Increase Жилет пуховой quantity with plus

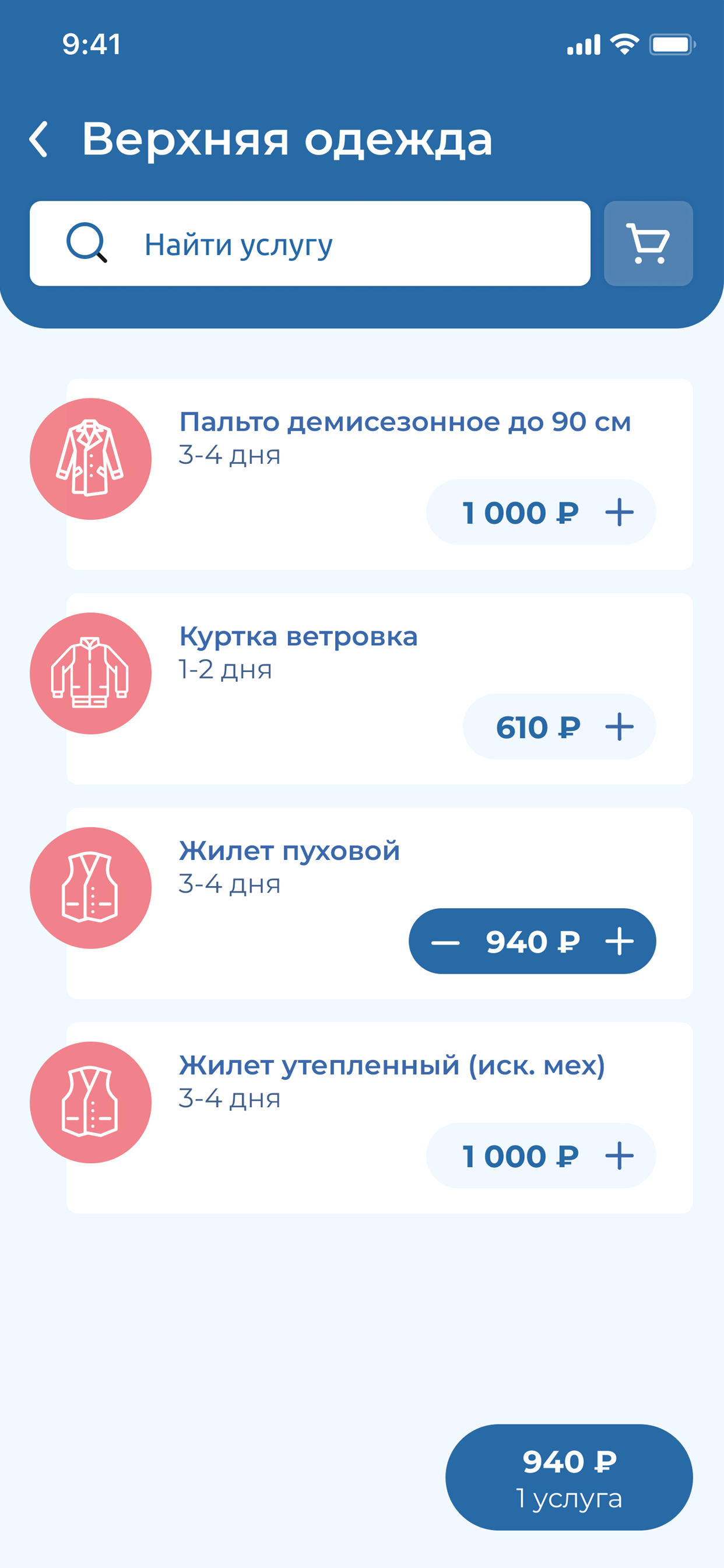(619, 942)
